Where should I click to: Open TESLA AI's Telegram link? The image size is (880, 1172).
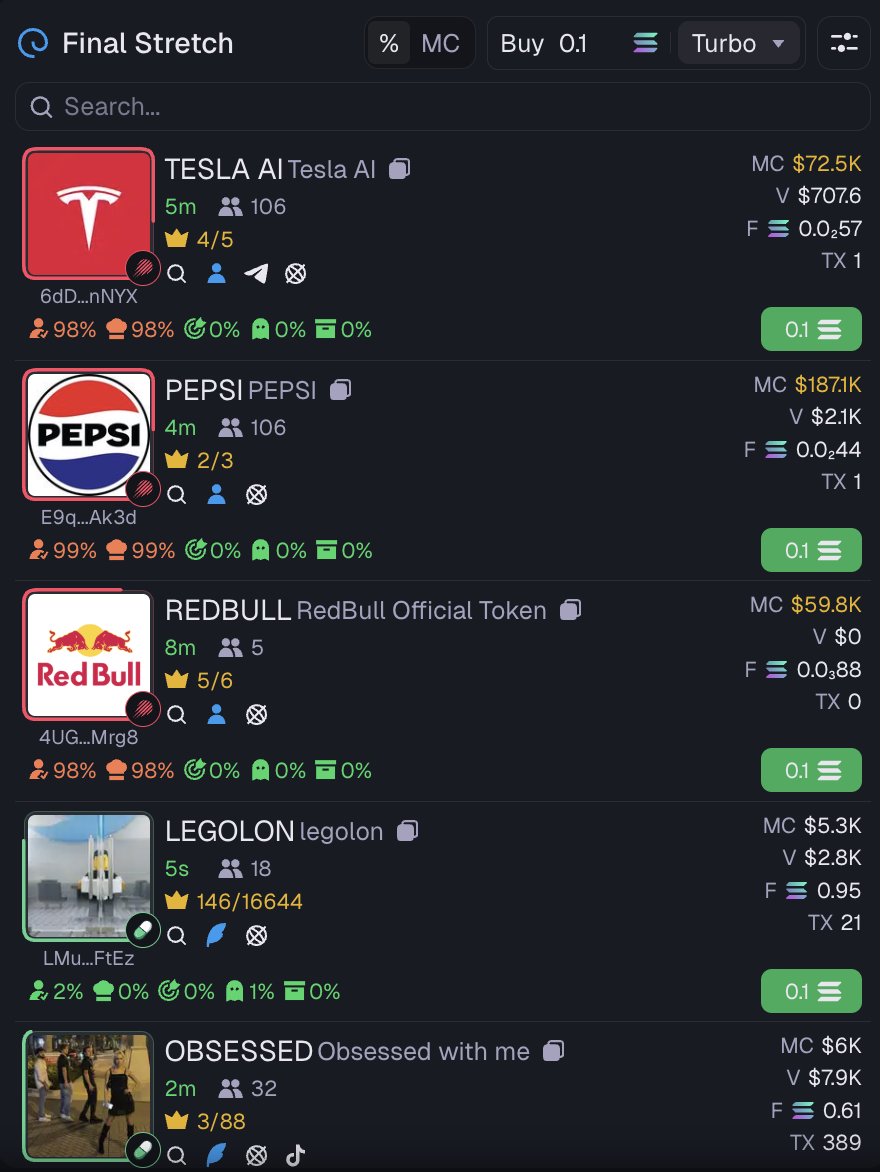(x=256, y=273)
